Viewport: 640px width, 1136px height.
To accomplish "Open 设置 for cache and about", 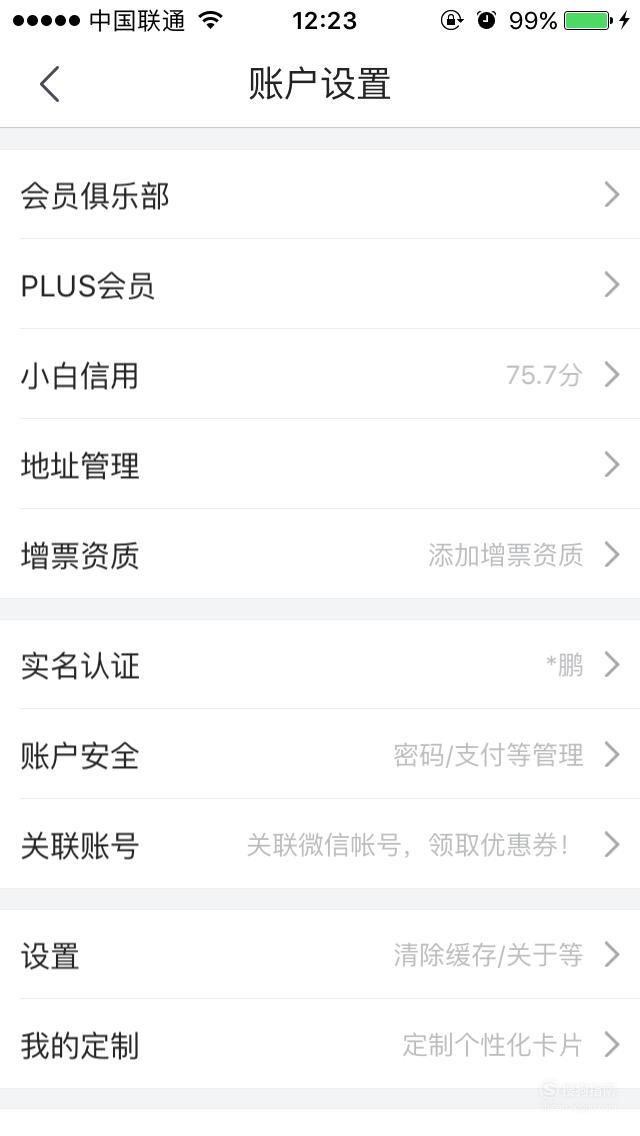I will (320, 954).
